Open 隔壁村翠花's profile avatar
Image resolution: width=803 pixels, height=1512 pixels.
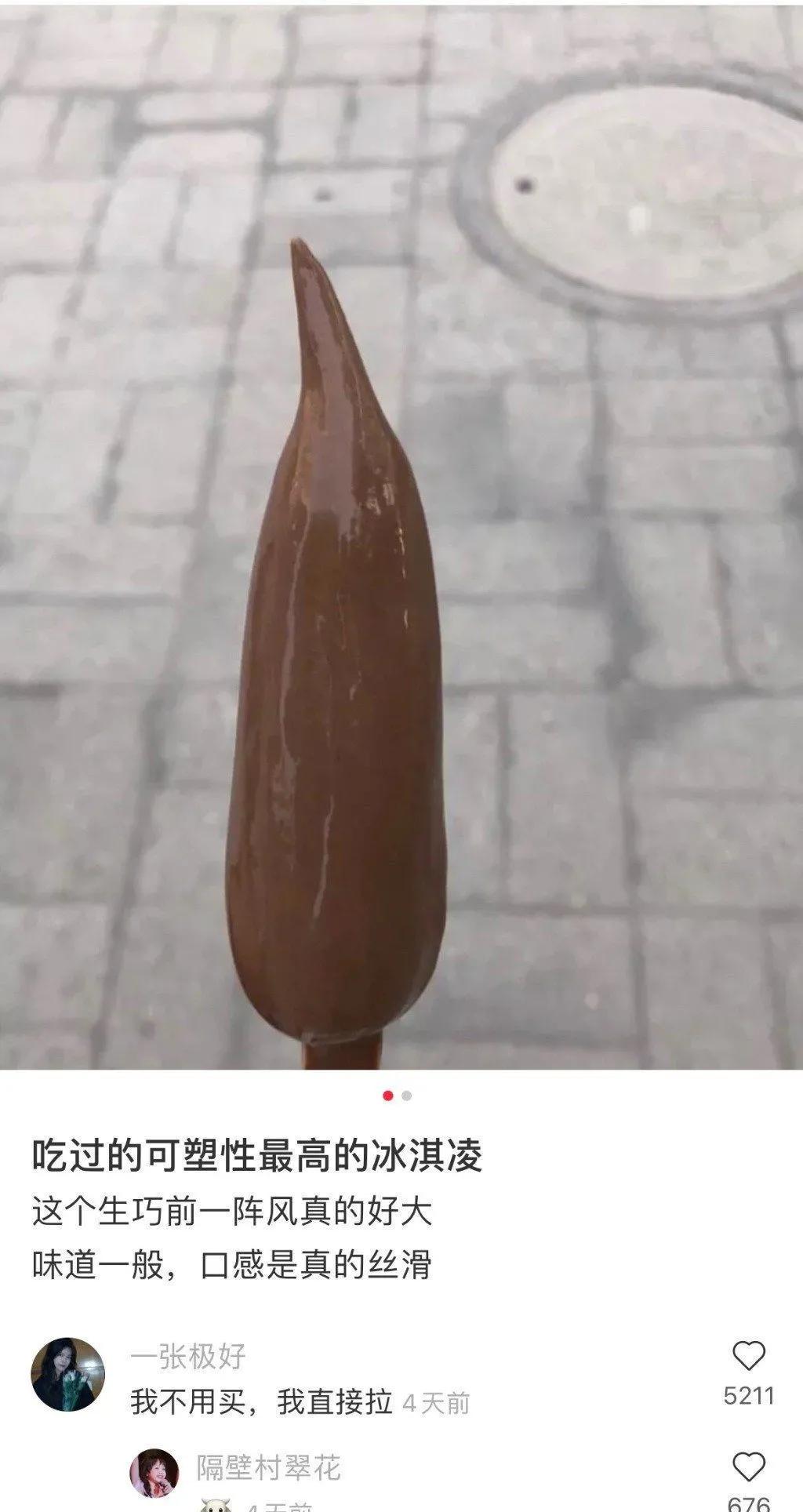click(154, 1472)
